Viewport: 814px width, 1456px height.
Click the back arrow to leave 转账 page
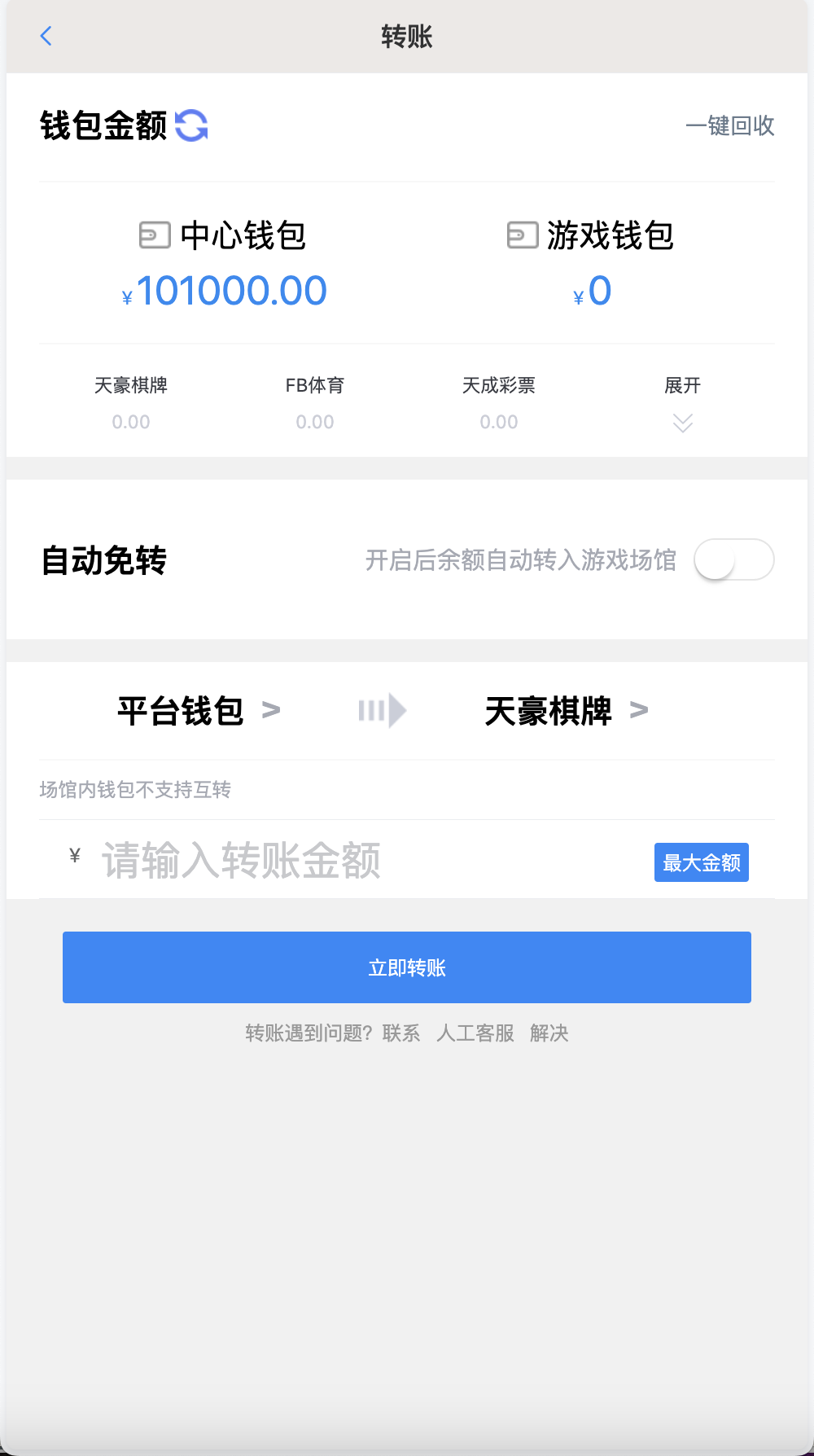coord(46,36)
